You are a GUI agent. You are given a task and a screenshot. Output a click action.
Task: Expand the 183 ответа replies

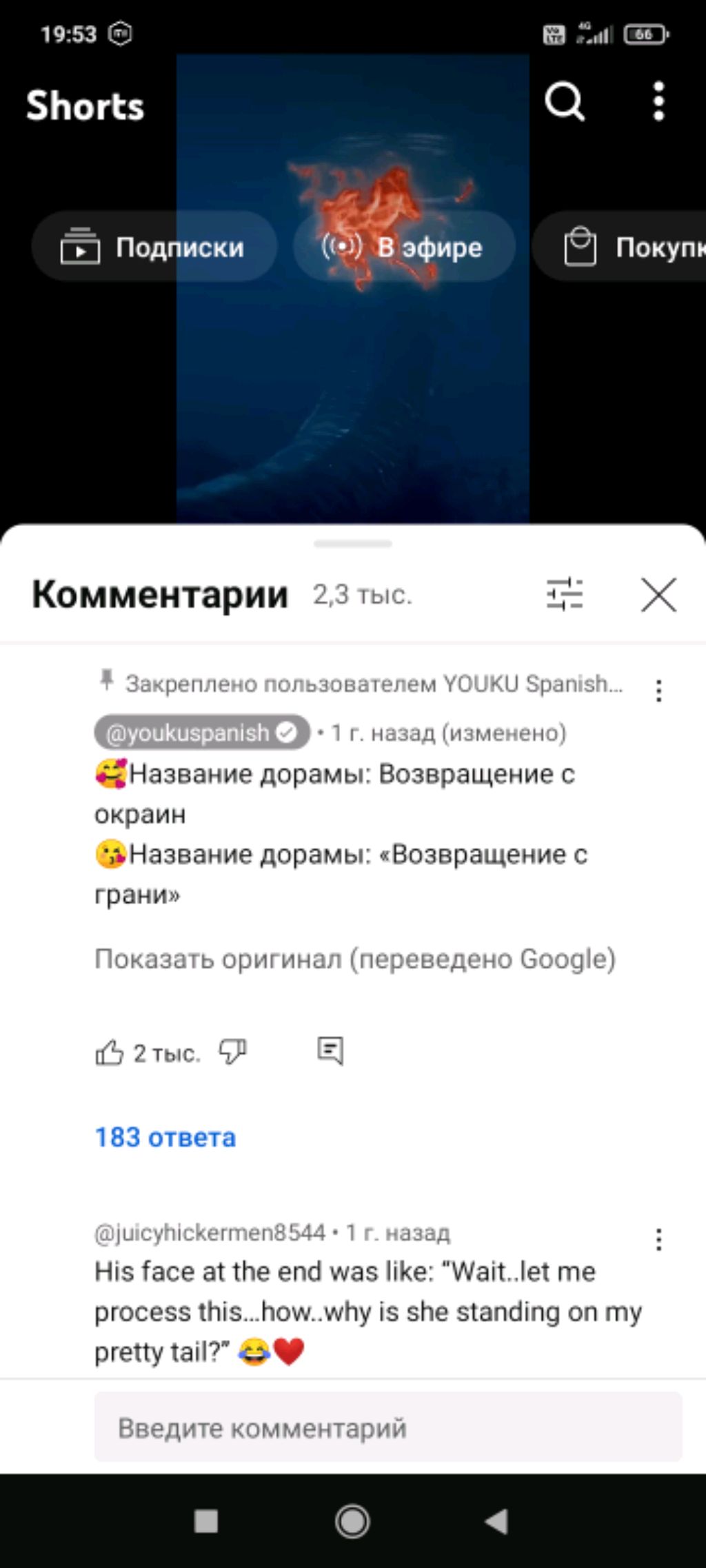tap(165, 1137)
